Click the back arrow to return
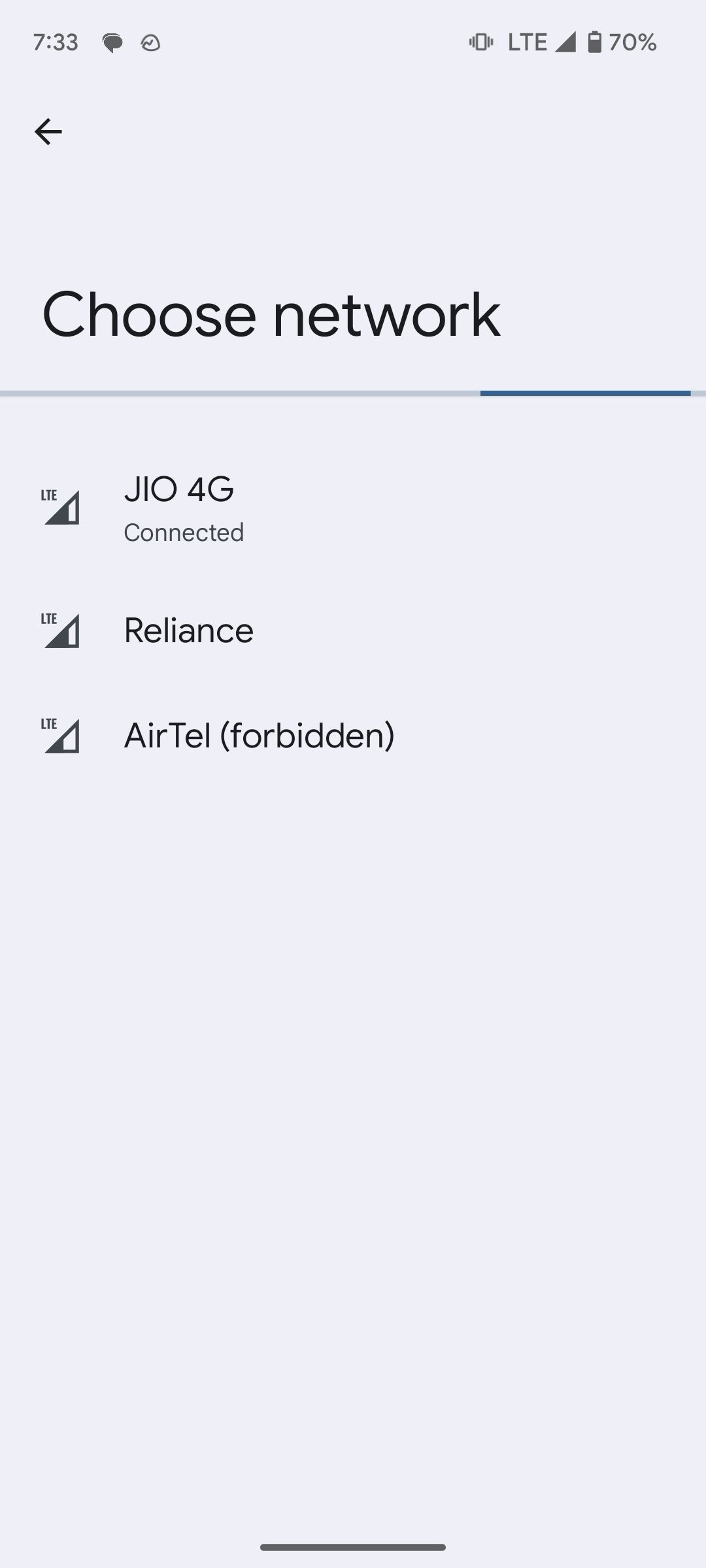The image size is (706, 1568). pyautogui.click(x=48, y=131)
